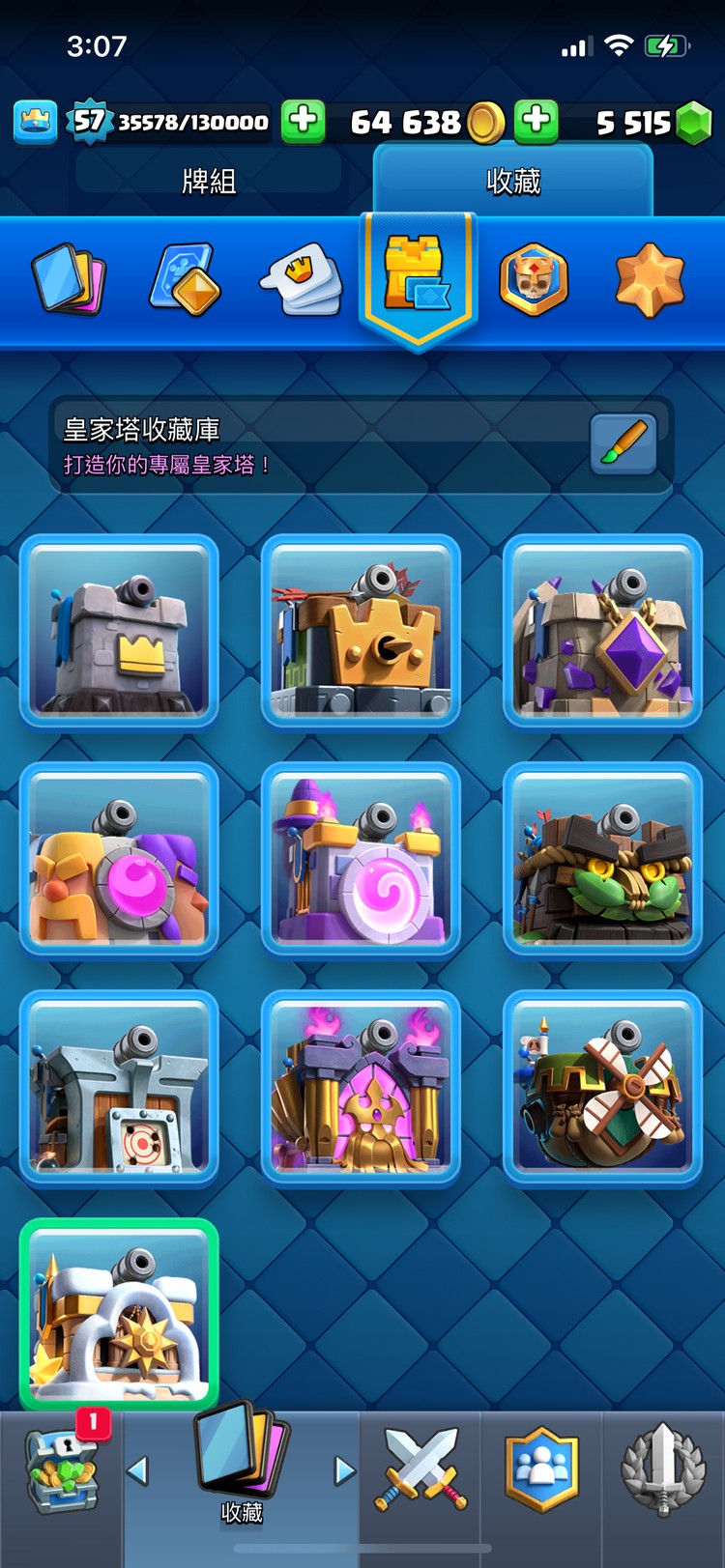Select the windmill tower skin
Image resolution: width=725 pixels, height=1568 pixels.
tap(602, 1087)
